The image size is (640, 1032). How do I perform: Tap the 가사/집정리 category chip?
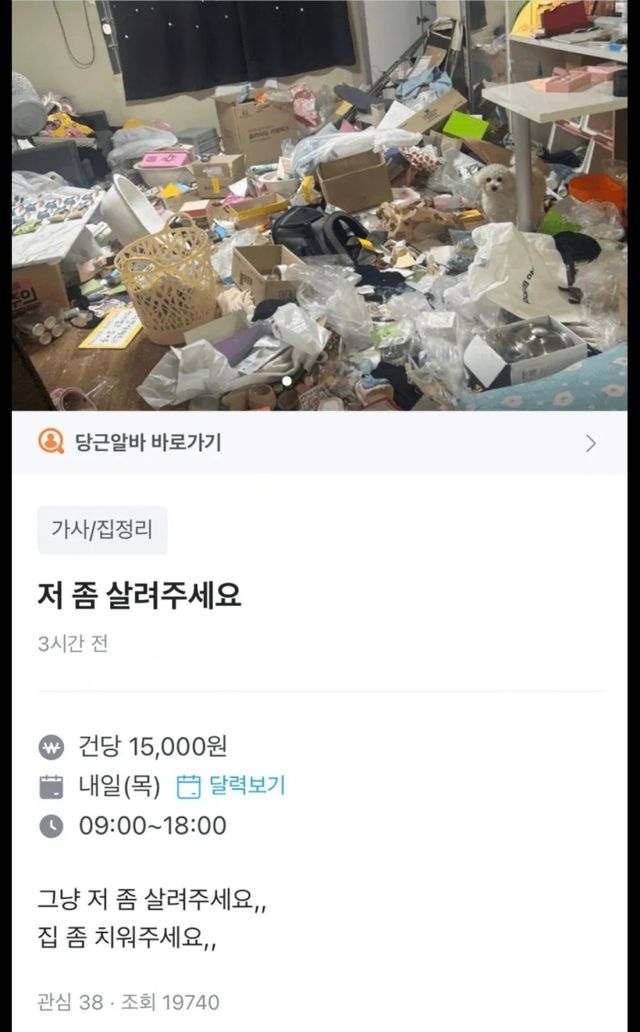point(102,530)
